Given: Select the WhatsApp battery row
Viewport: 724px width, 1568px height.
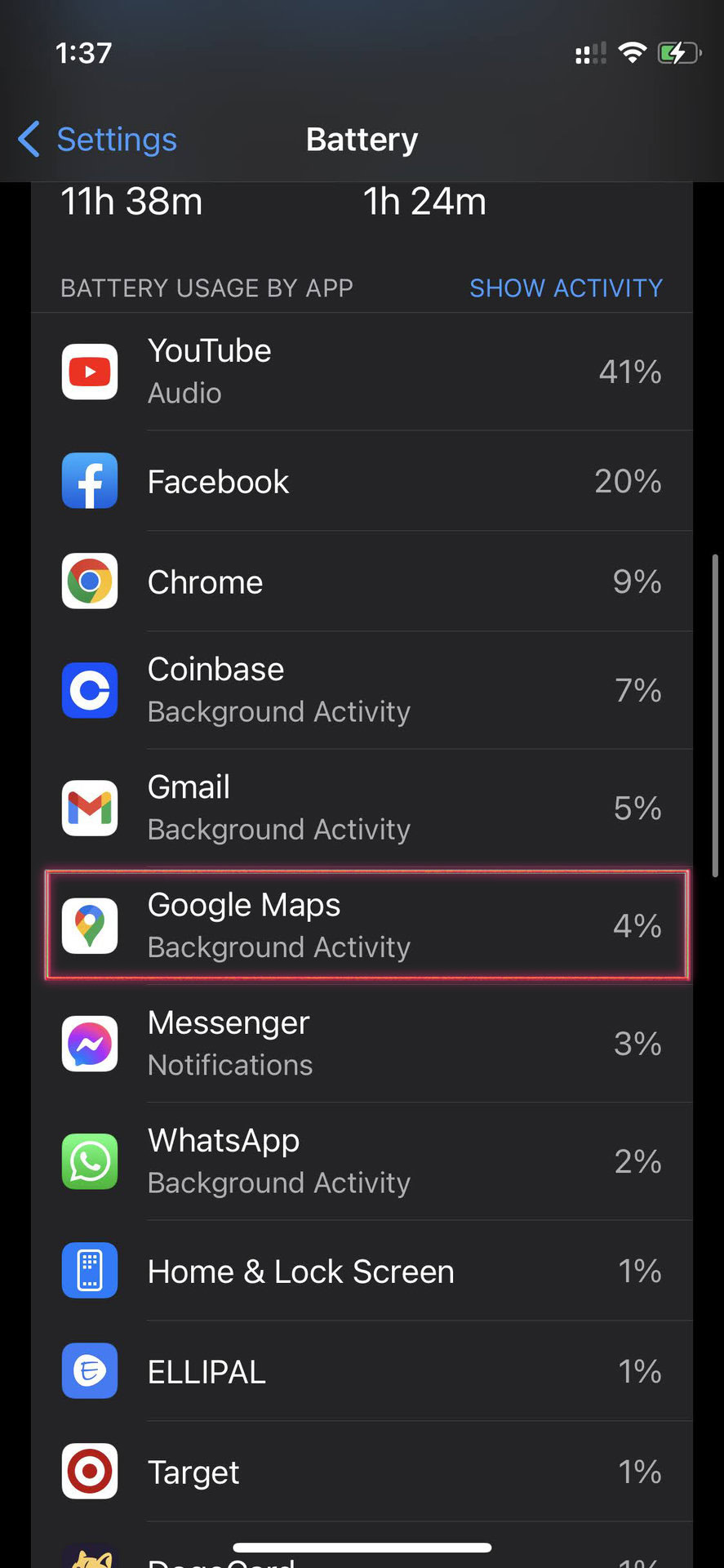Looking at the screenshot, I should tap(362, 1160).
